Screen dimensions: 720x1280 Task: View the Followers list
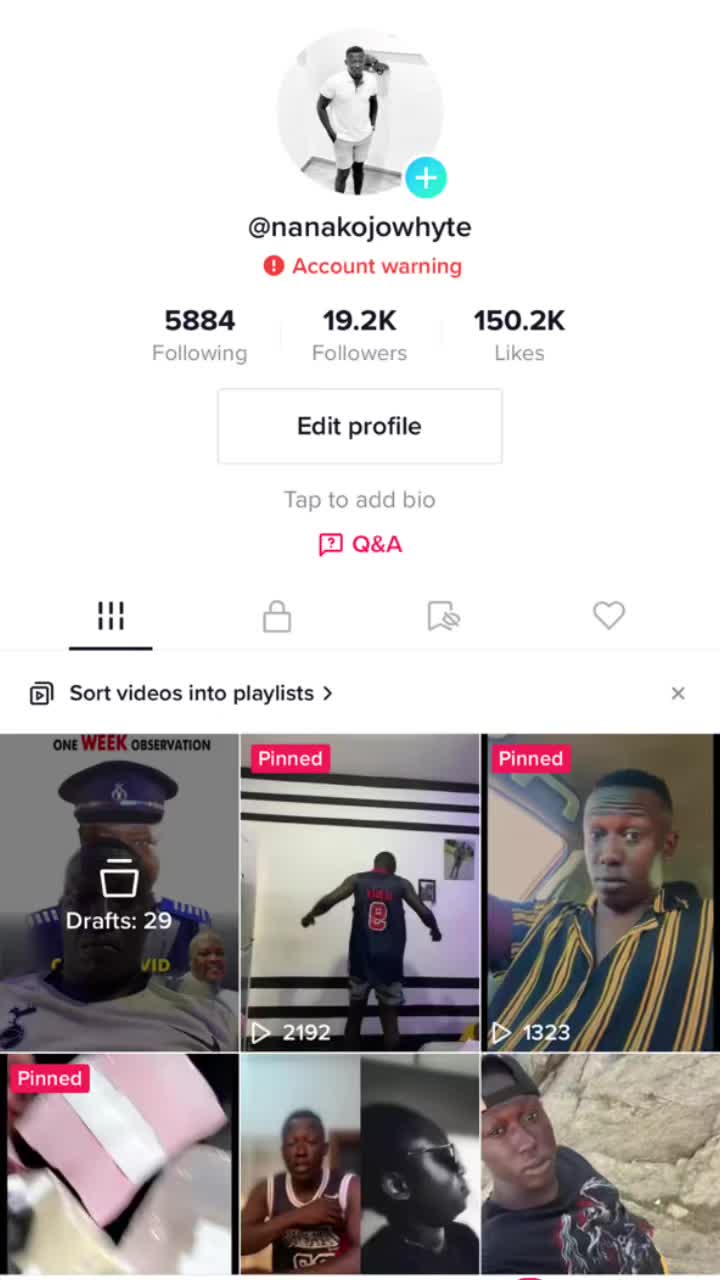coord(359,335)
